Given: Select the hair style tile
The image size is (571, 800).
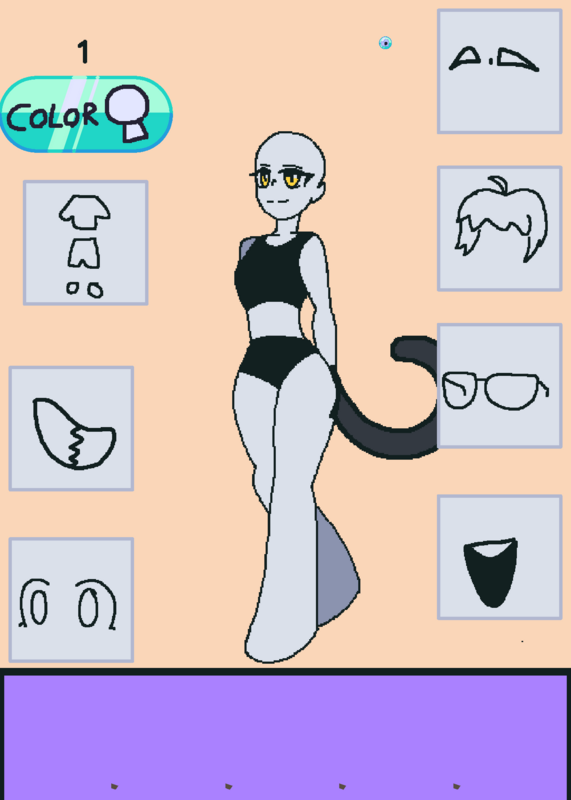Looking at the screenshot, I should coord(500,229).
